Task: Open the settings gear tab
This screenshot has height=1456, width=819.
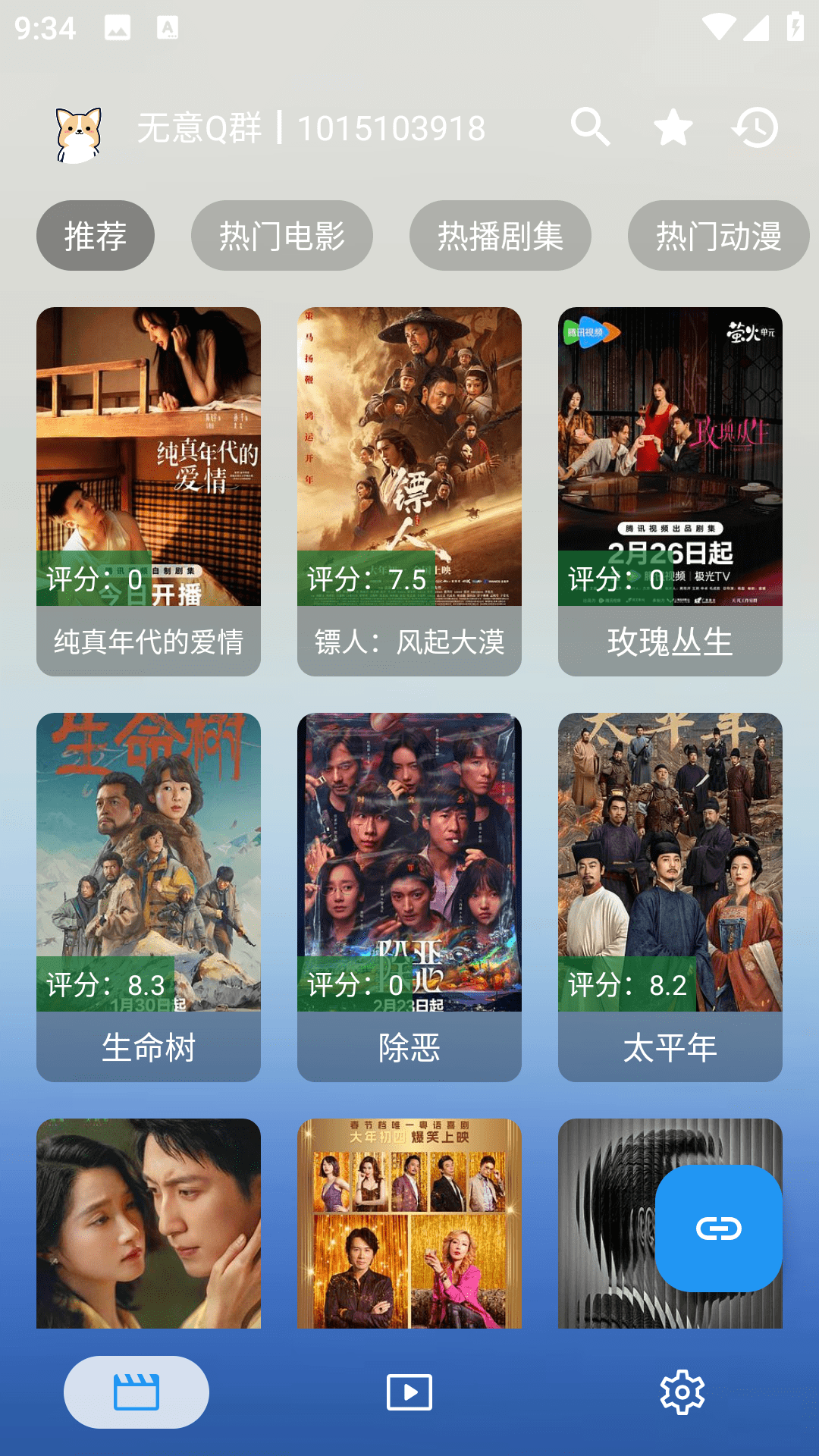Action: coord(682,1392)
